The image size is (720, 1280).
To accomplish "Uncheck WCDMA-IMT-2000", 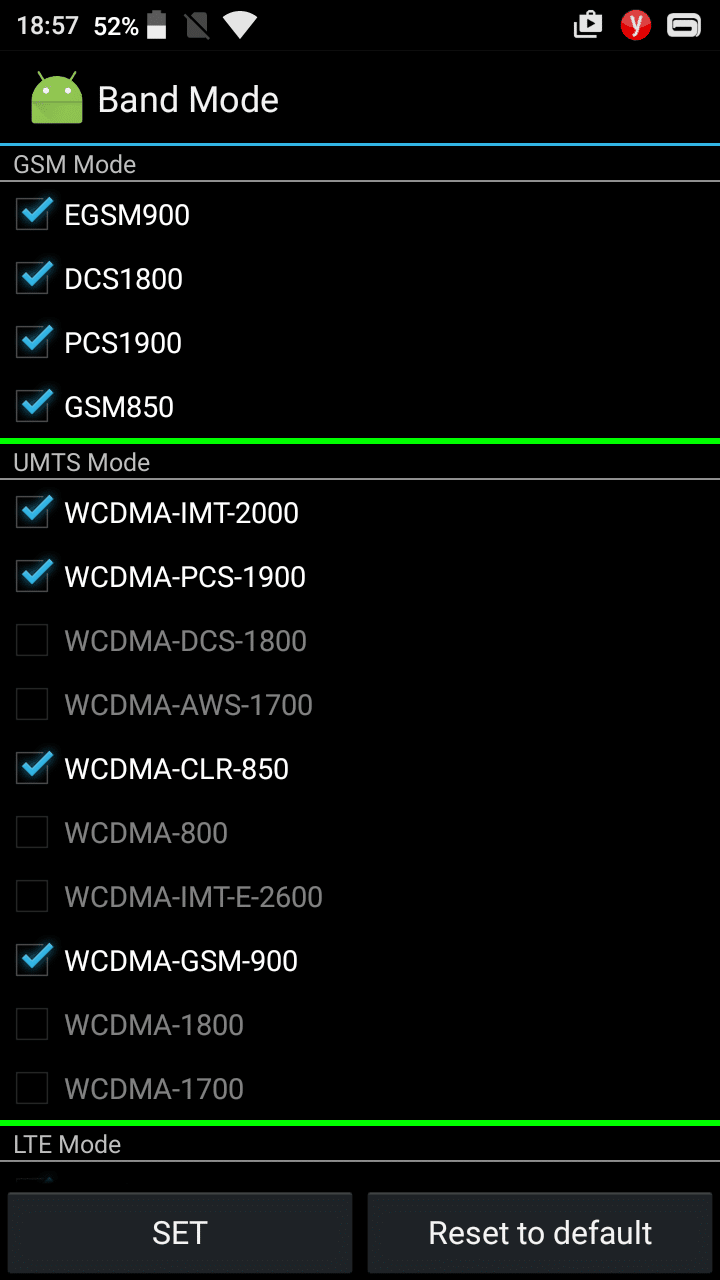I will (33, 513).
